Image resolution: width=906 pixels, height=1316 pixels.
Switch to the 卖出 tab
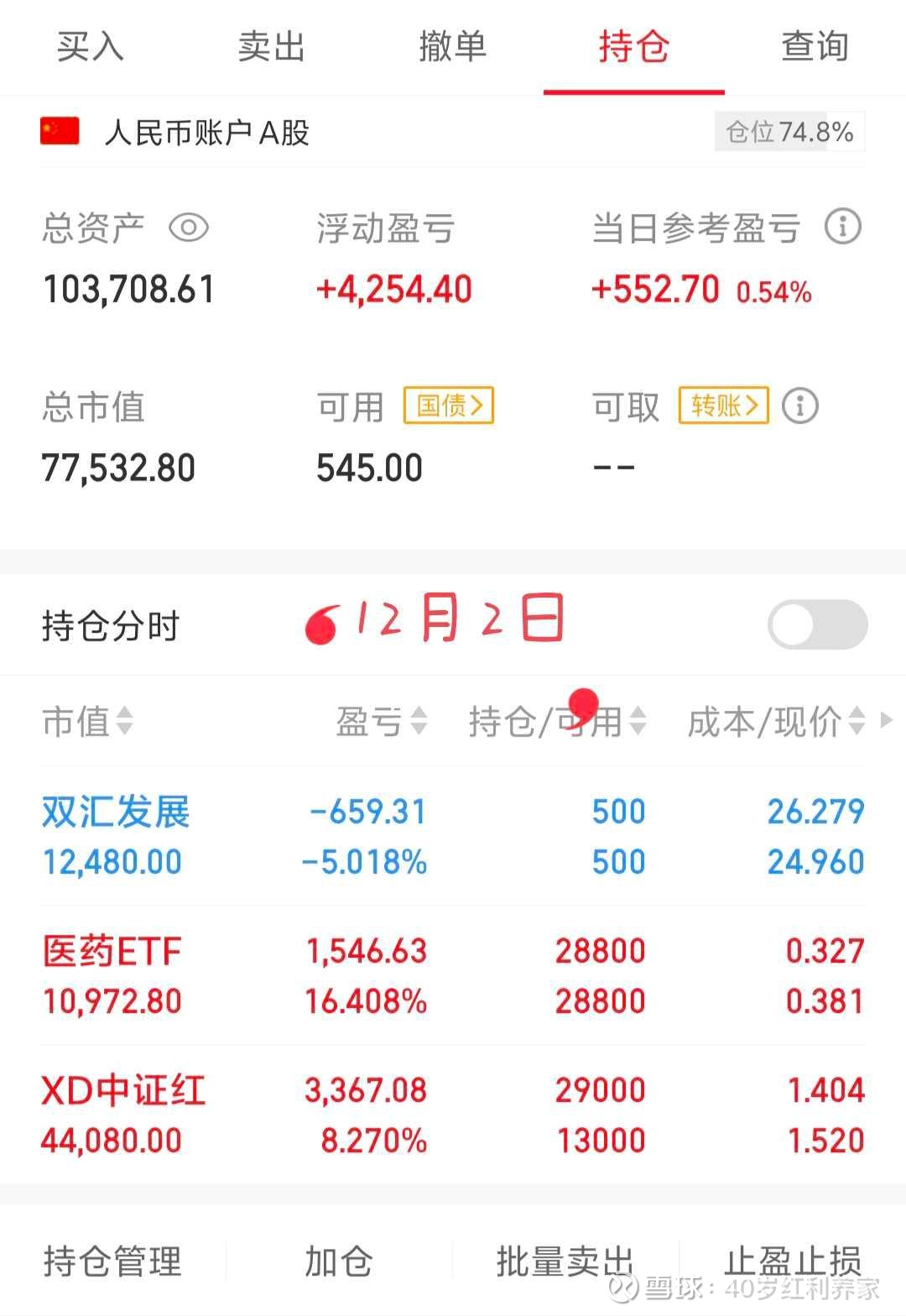(x=270, y=48)
